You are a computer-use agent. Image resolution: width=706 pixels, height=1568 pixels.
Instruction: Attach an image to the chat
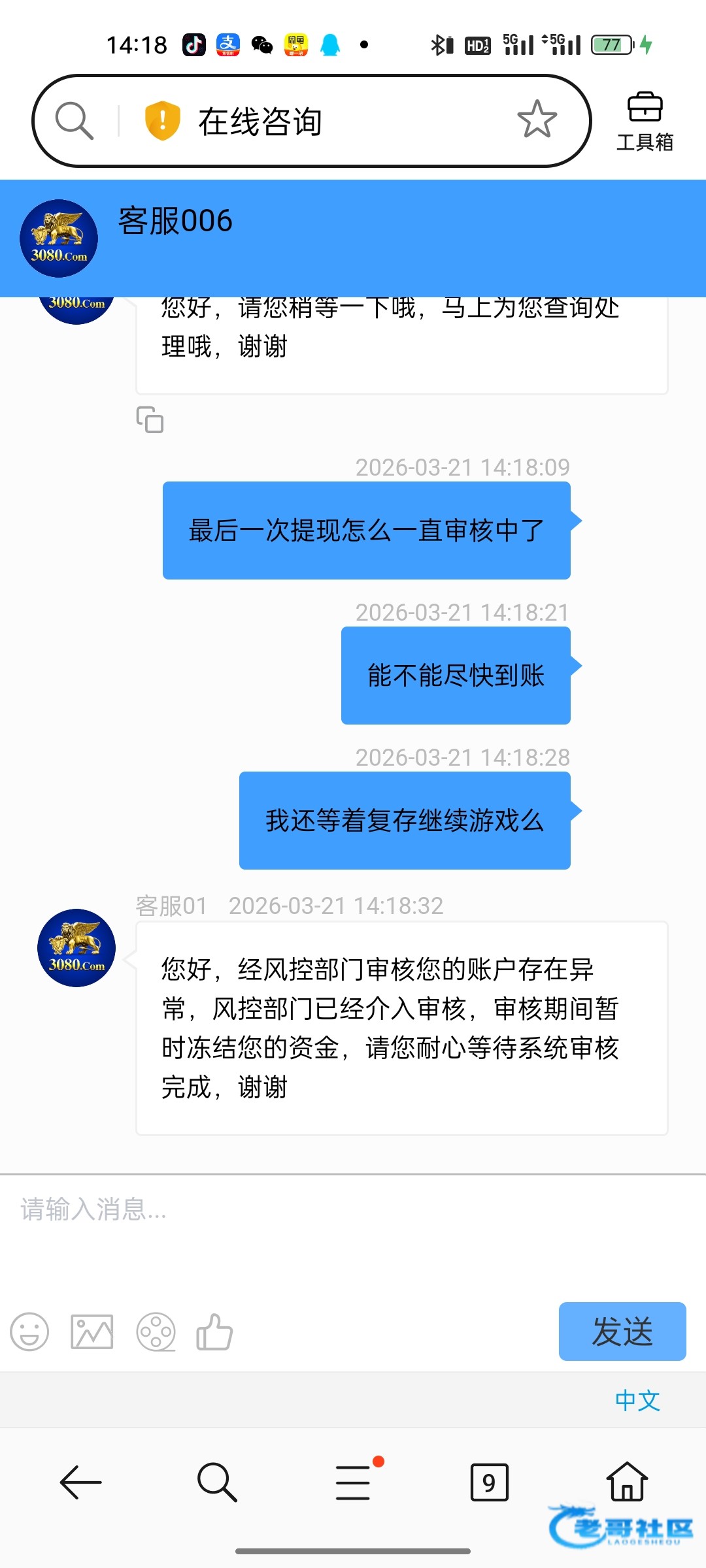pyautogui.click(x=92, y=1331)
